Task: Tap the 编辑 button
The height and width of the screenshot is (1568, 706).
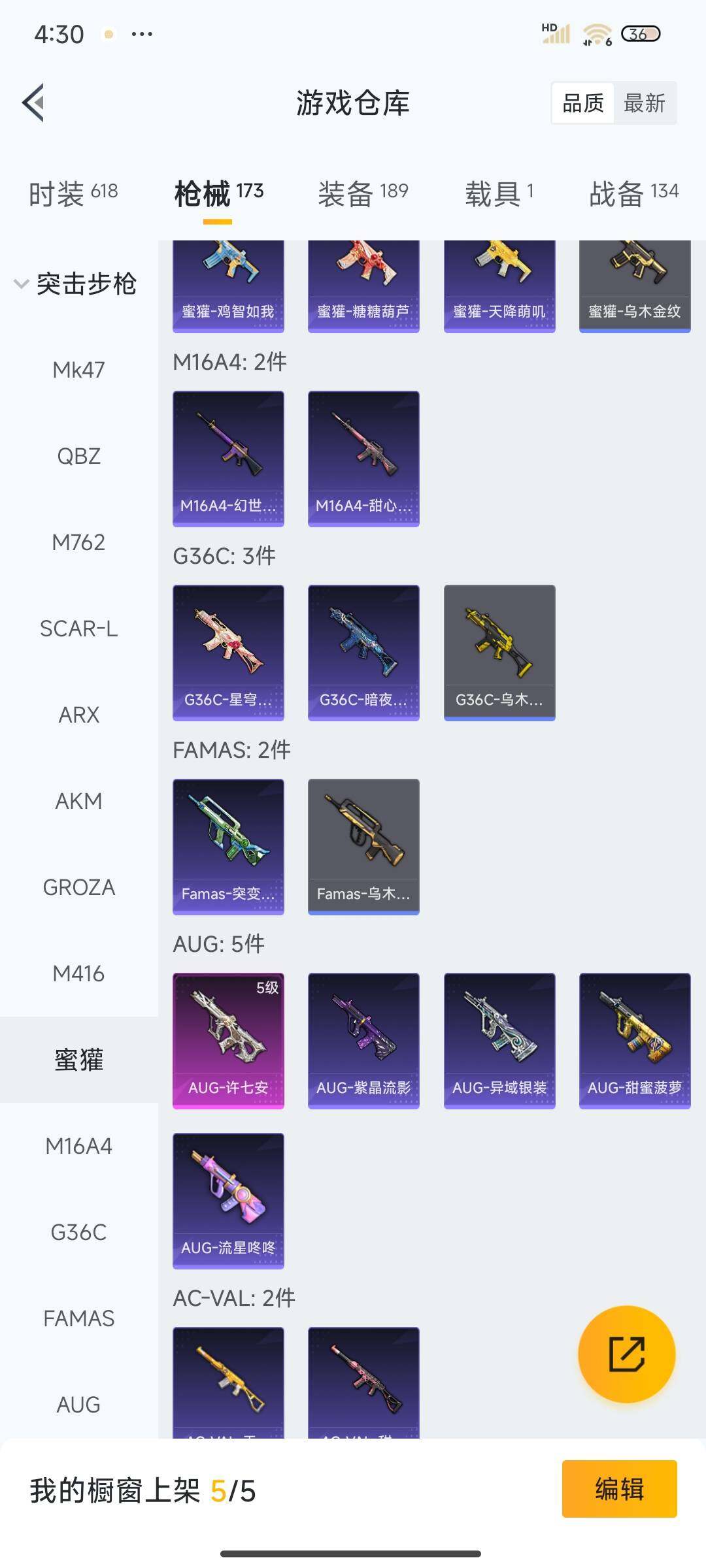Action: [x=619, y=1489]
